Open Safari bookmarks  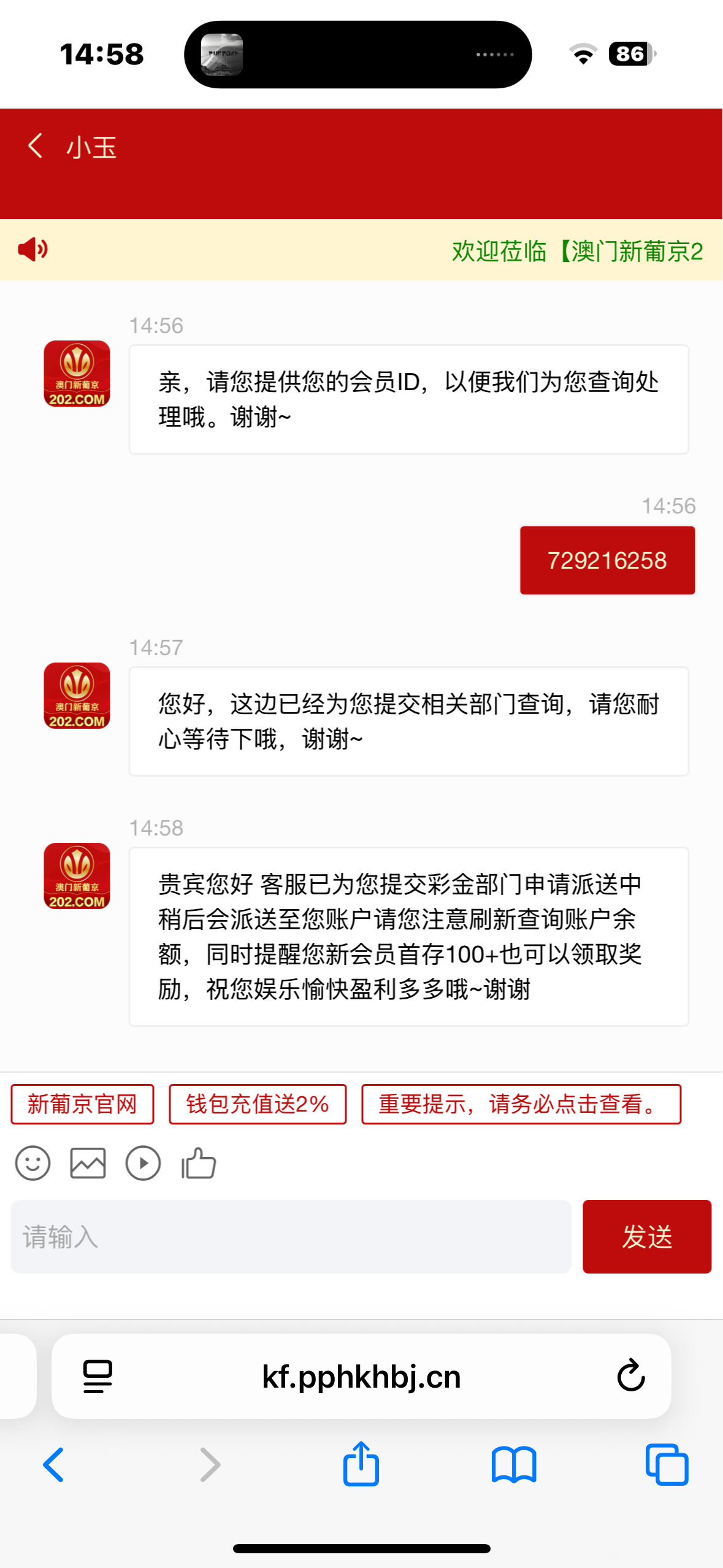514,1465
